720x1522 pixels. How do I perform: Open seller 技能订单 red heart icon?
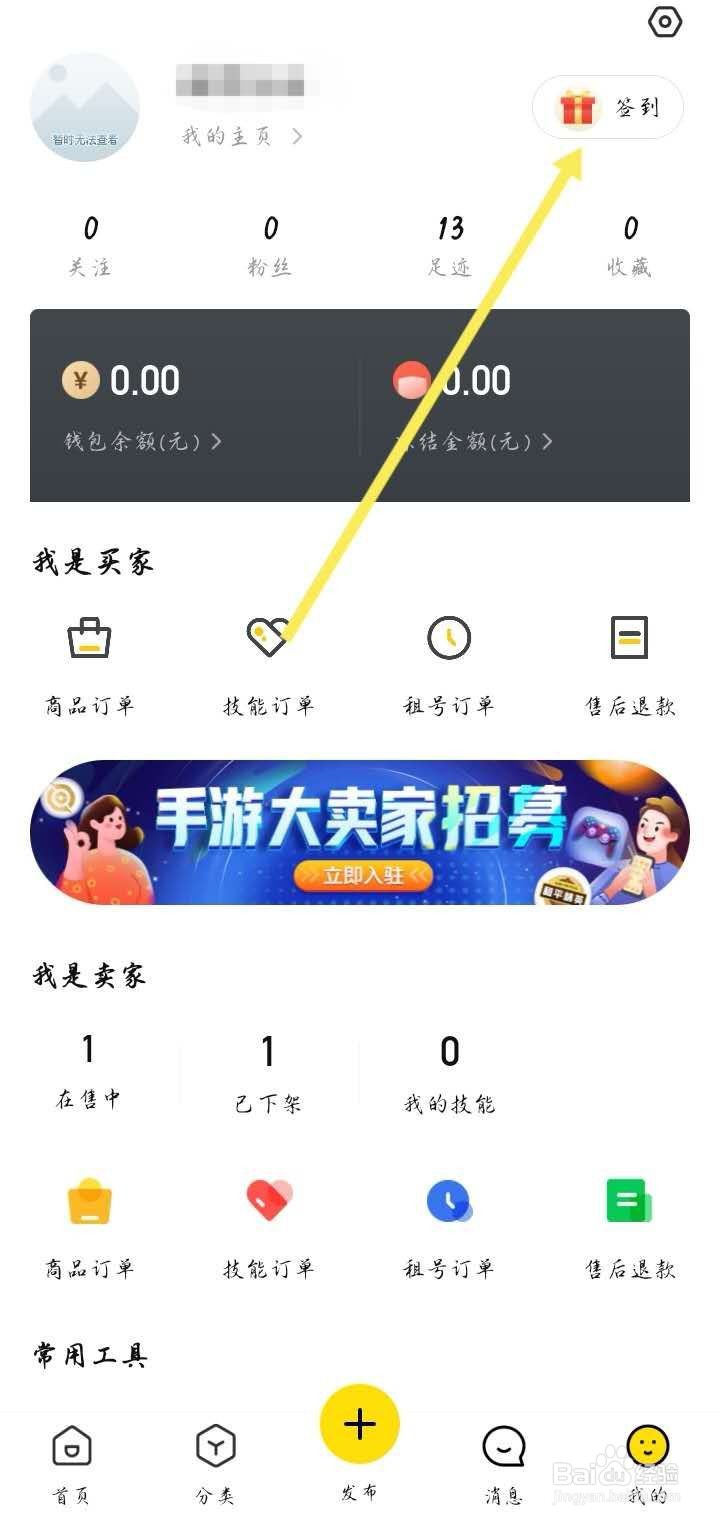pyautogui.click(x=268, y=1205)
